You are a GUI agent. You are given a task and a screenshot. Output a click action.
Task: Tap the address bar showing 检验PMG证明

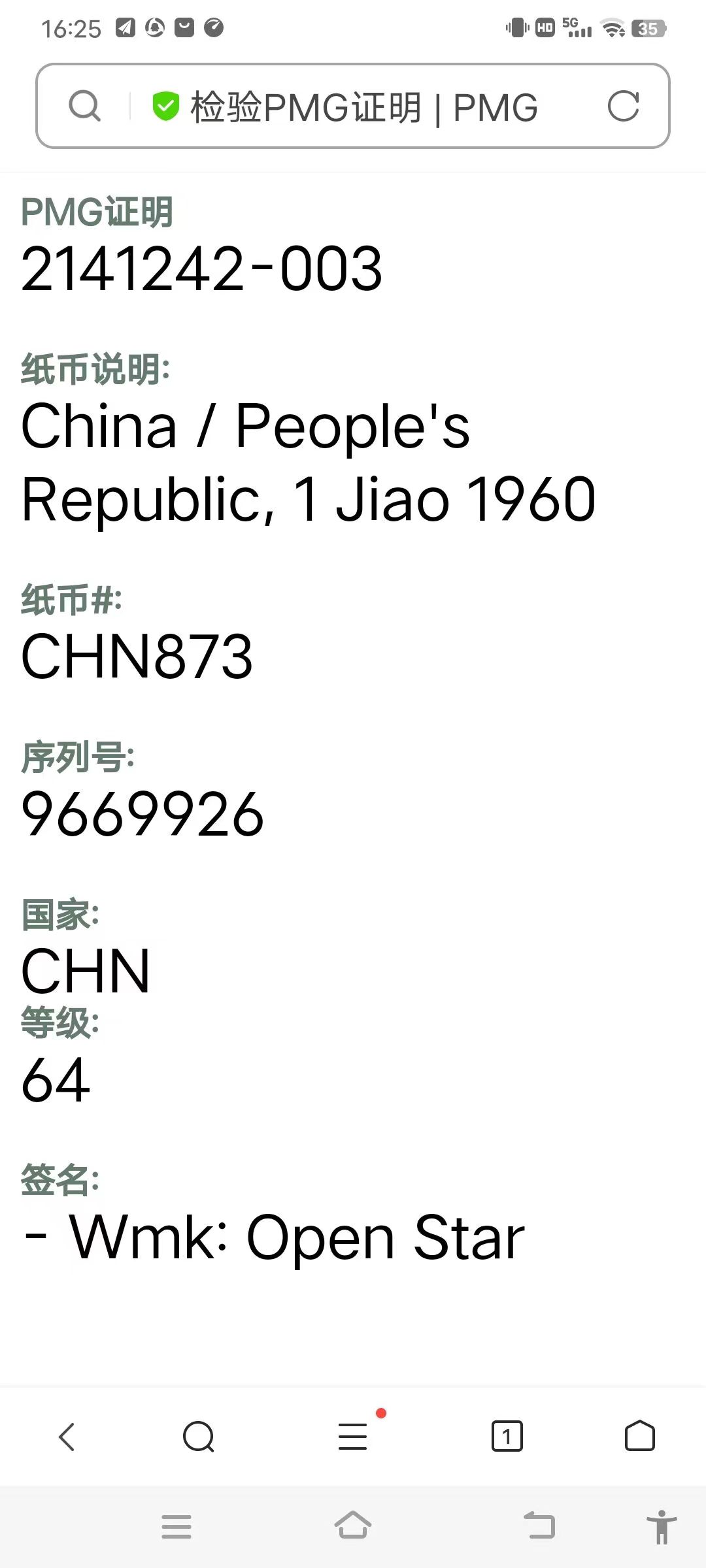pos(353,106)
